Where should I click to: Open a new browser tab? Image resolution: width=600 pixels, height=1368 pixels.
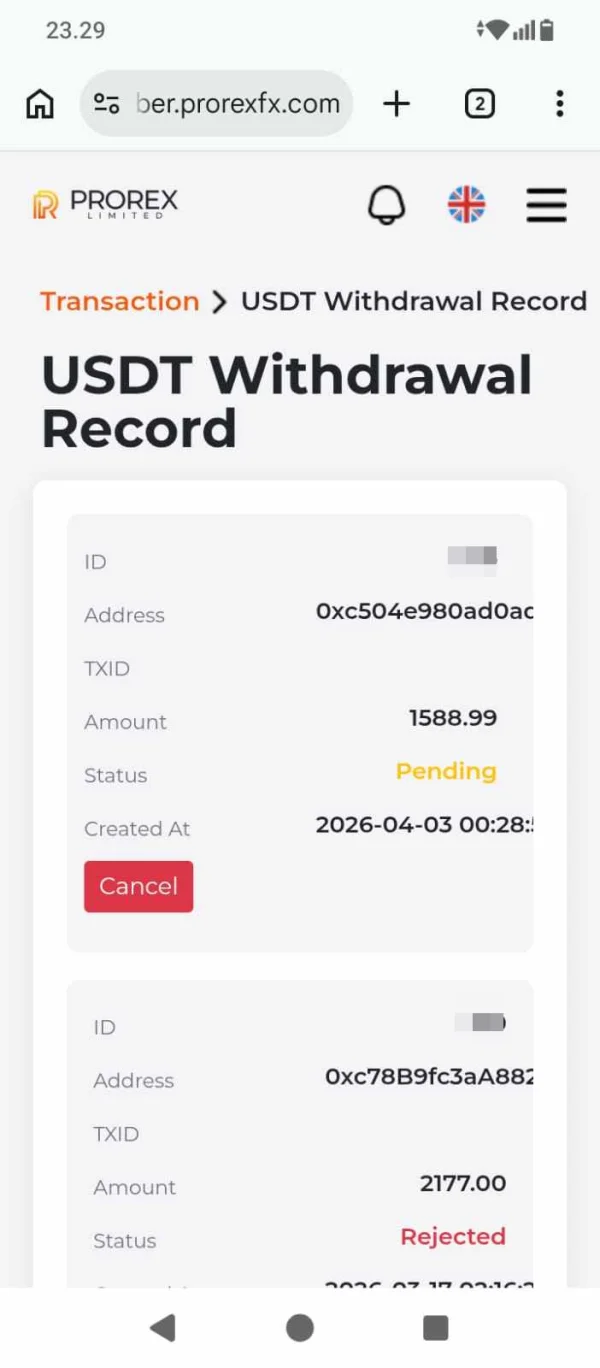397,103
